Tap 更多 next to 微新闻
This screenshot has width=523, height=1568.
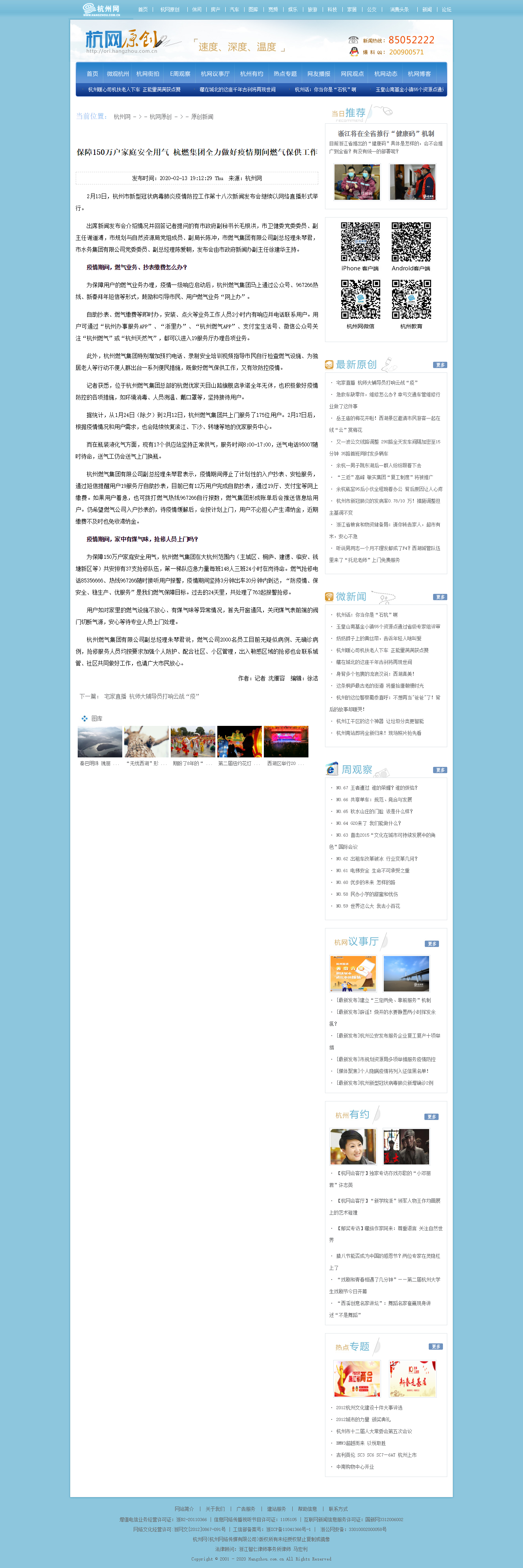pyautogui.click(x=439, y=597)
